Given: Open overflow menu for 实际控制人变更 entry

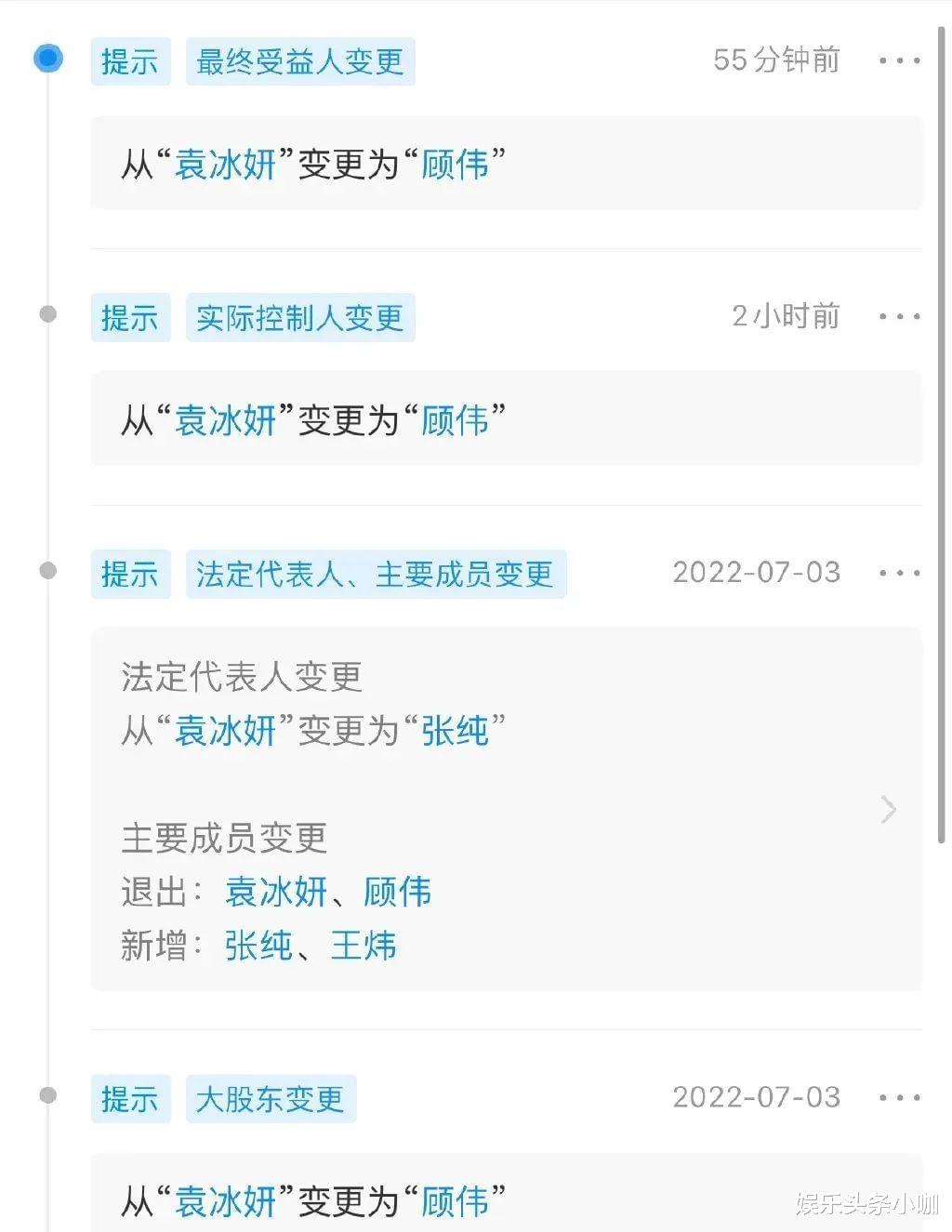Looking at the screenshot, I should [899, 317].
